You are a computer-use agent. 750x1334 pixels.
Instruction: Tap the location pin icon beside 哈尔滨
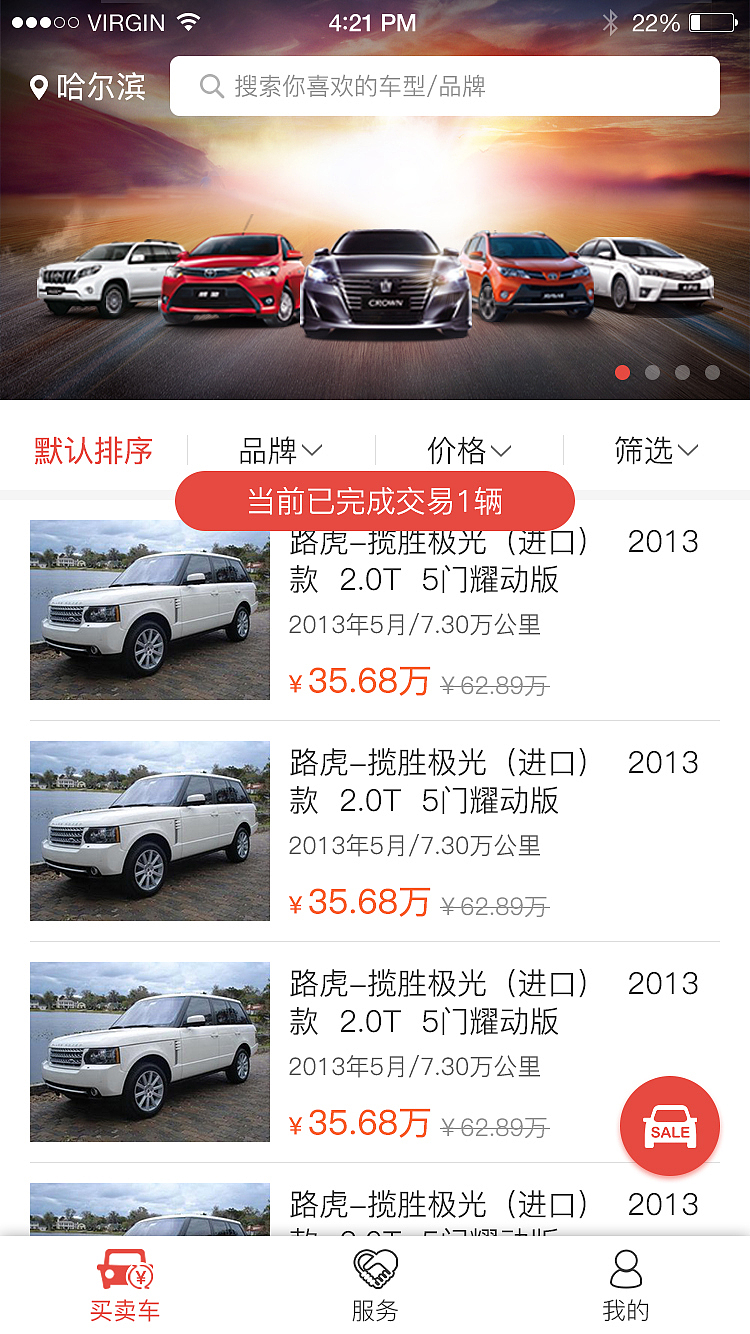(38, 88)
